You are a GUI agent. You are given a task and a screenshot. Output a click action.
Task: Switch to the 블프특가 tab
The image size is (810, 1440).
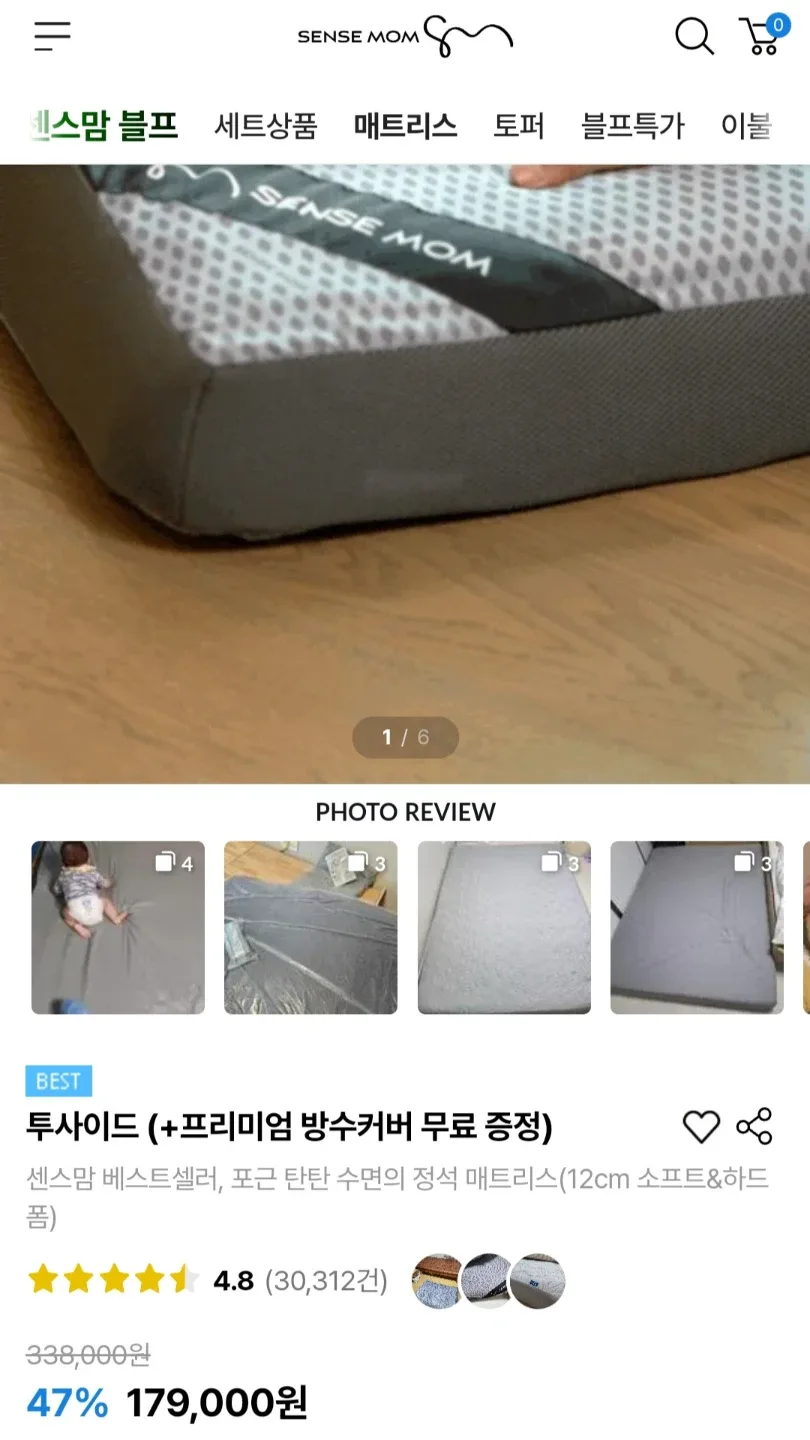632,127
